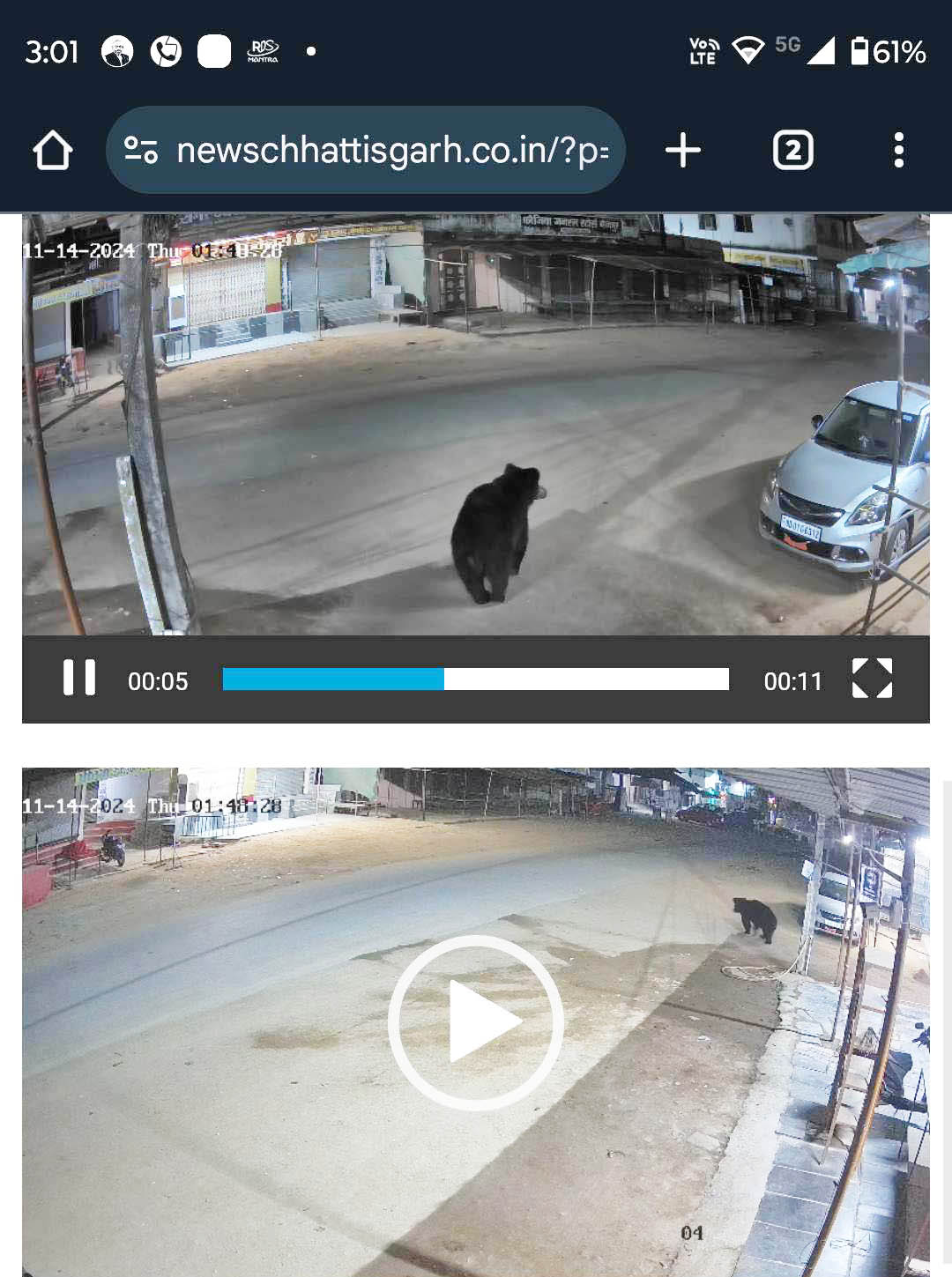View site information icon in address bar
This screenshot has width=952, height=1277.
tap(141, 151)
